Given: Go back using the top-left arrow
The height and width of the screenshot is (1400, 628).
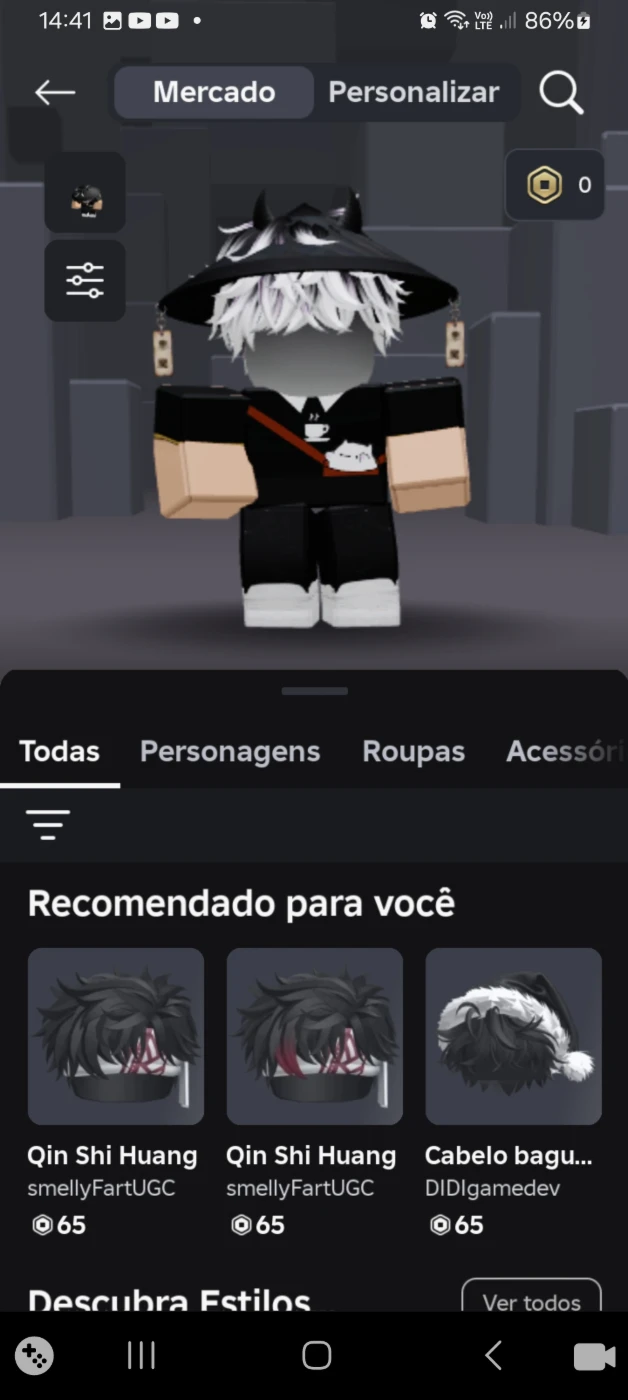Looking at the screenshot, I should point(55,93).
